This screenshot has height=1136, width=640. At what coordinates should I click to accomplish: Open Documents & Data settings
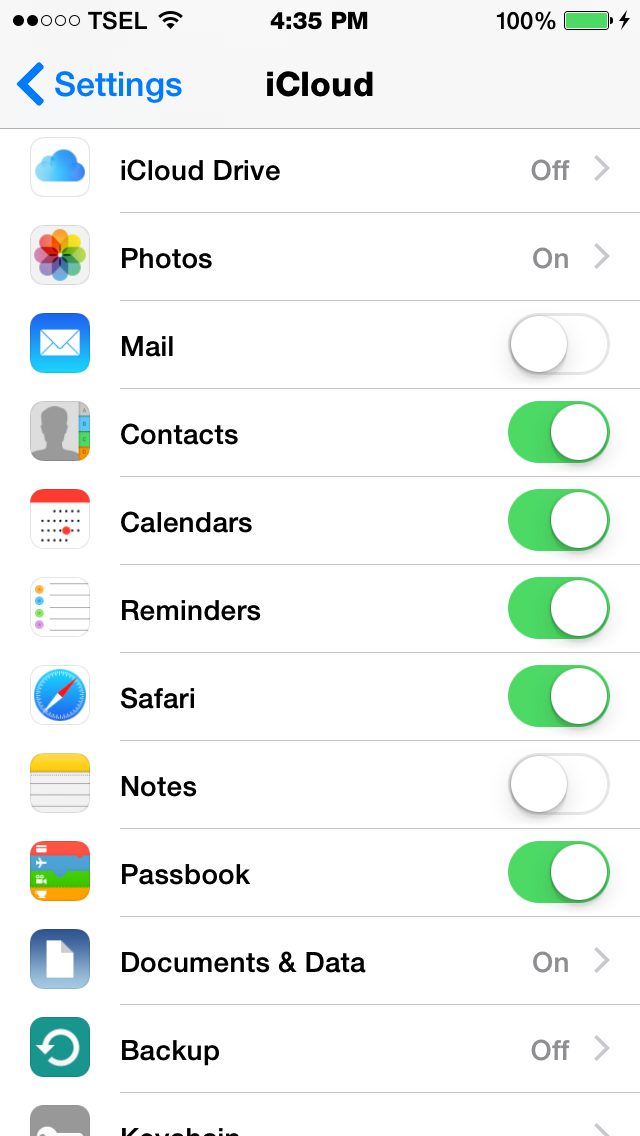pos(320,961)
